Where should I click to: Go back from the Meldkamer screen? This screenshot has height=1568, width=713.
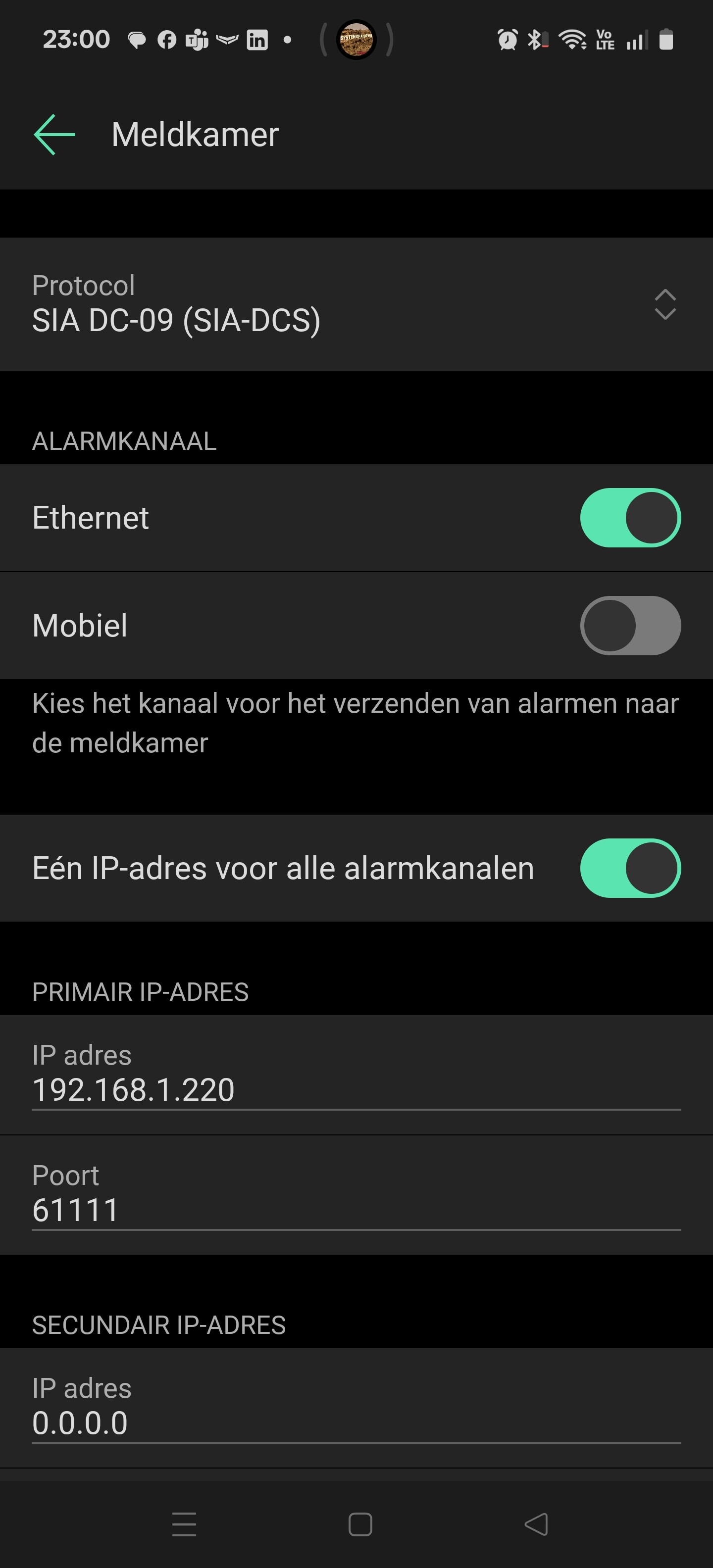coord(55,135)
